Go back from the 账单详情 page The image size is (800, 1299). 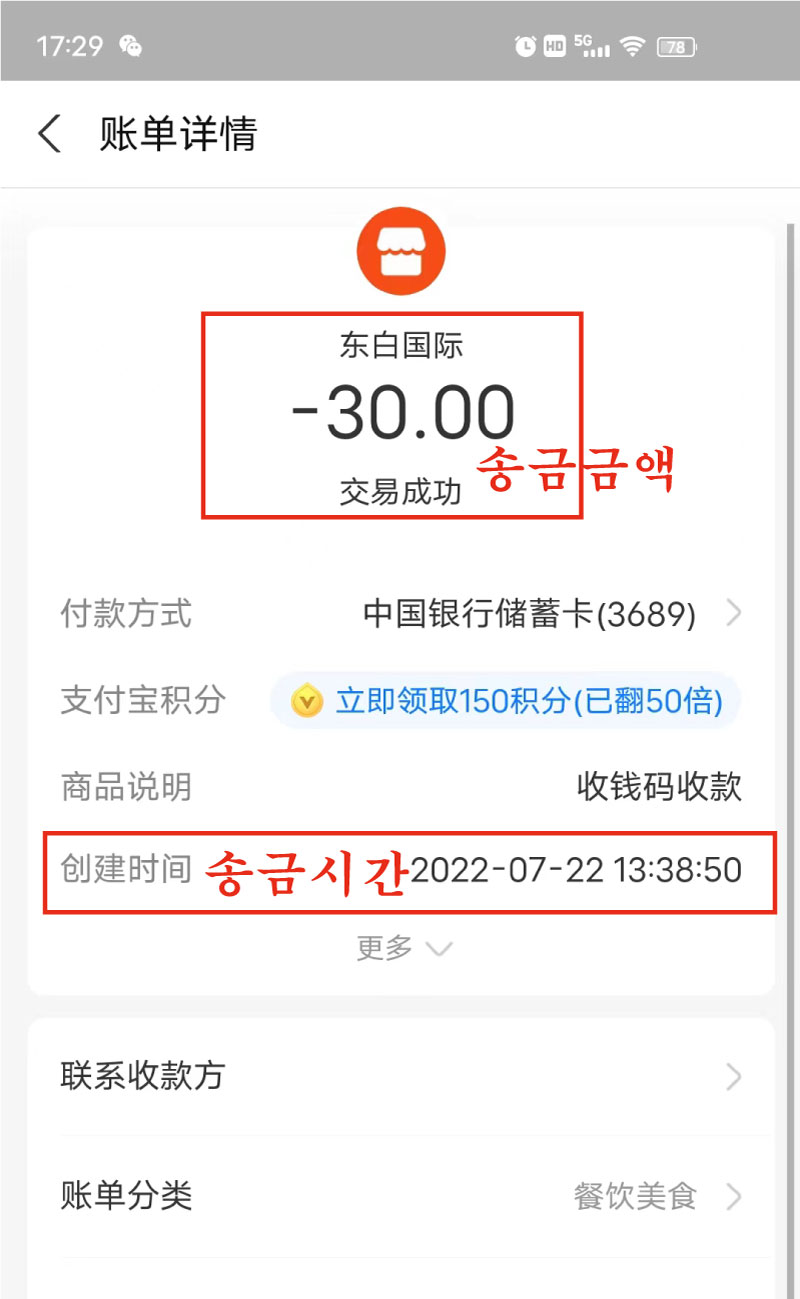49,133
